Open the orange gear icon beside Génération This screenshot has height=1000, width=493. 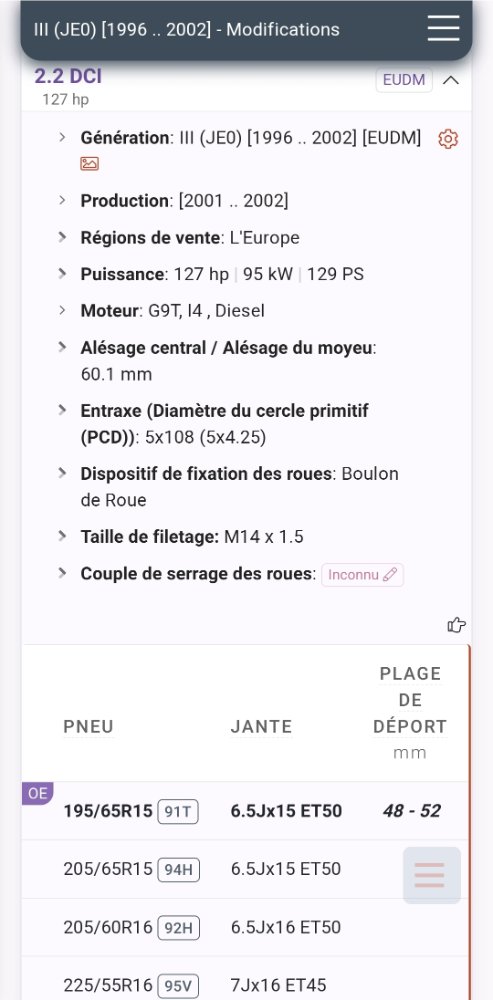point(448,139)
